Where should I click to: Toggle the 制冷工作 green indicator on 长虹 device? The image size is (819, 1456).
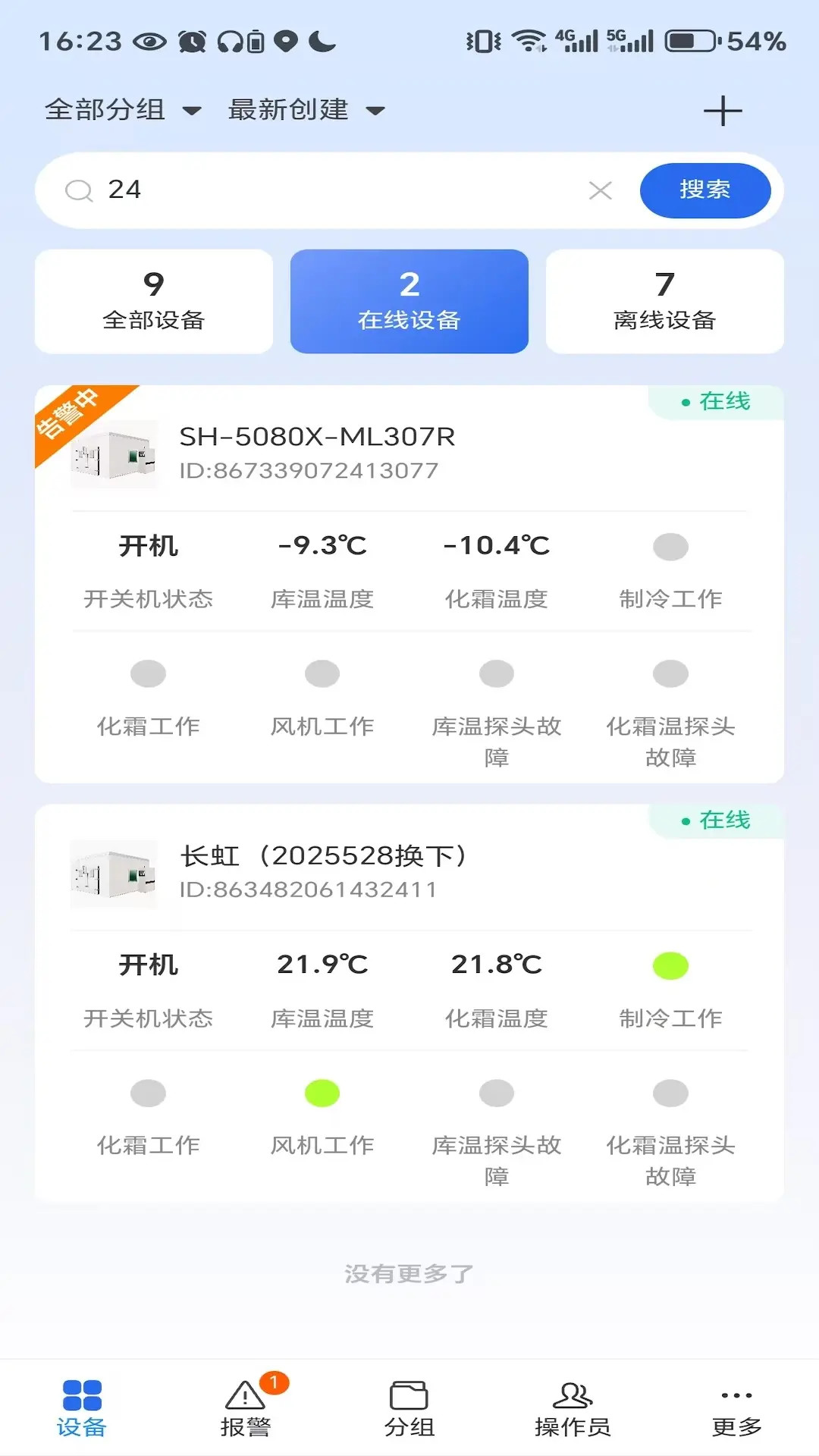click(670, 965)
